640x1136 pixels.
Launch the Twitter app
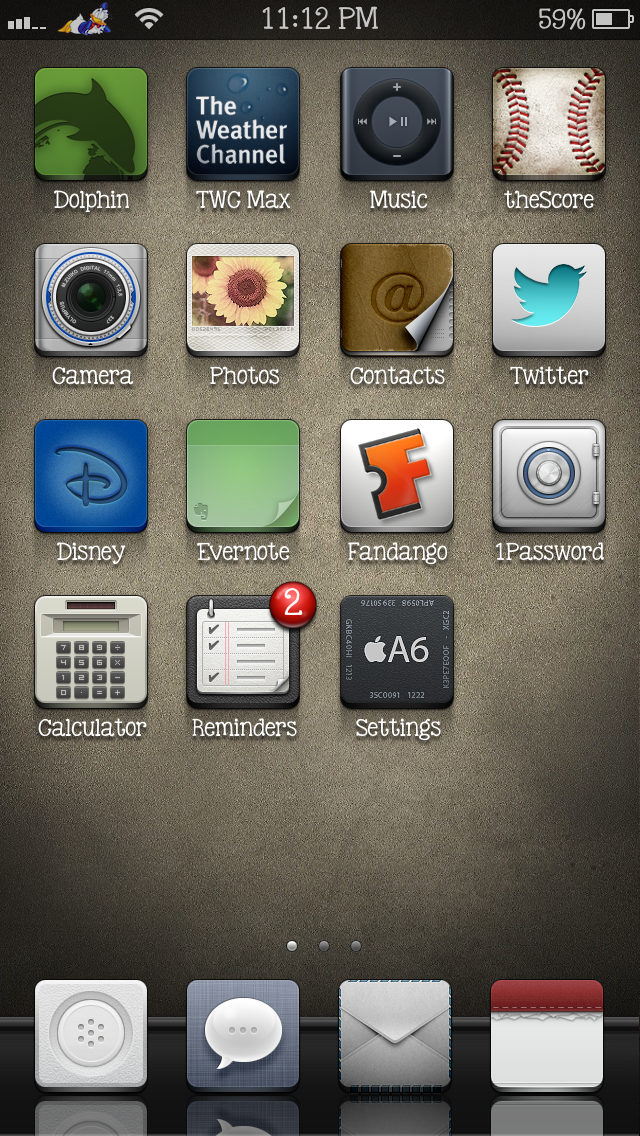click(x=549, y=298)
